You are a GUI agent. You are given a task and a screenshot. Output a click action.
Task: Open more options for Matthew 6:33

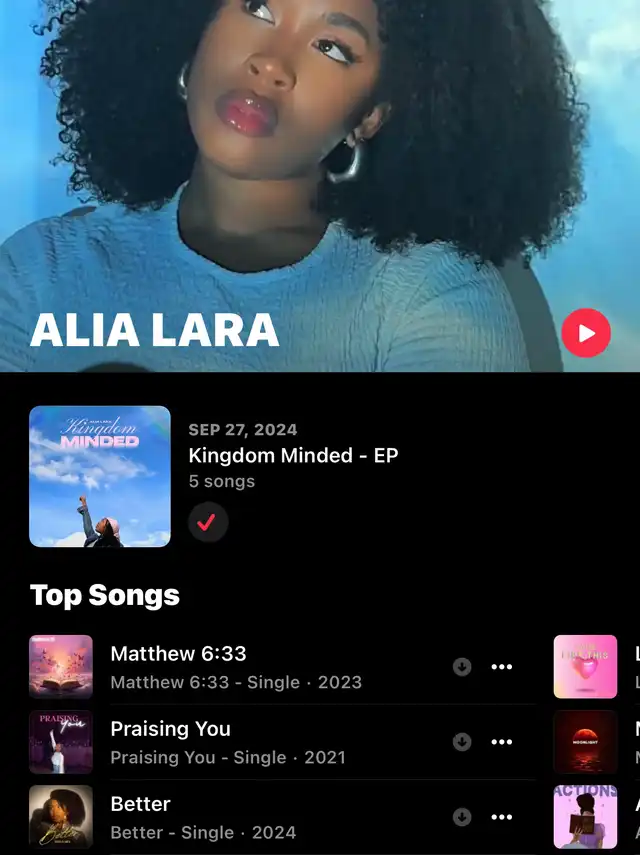(502, 667)
